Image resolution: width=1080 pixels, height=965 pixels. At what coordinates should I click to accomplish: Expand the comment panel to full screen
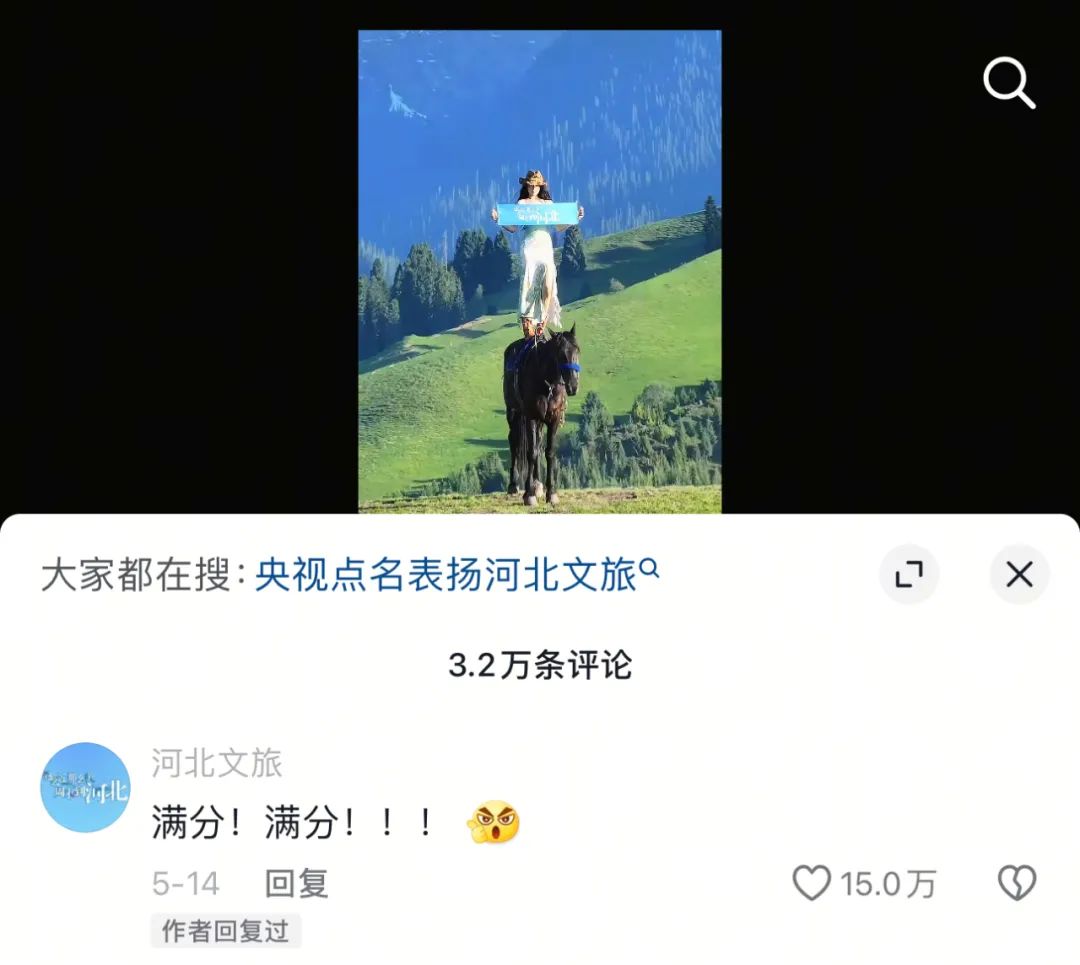[x=908, y=574]
